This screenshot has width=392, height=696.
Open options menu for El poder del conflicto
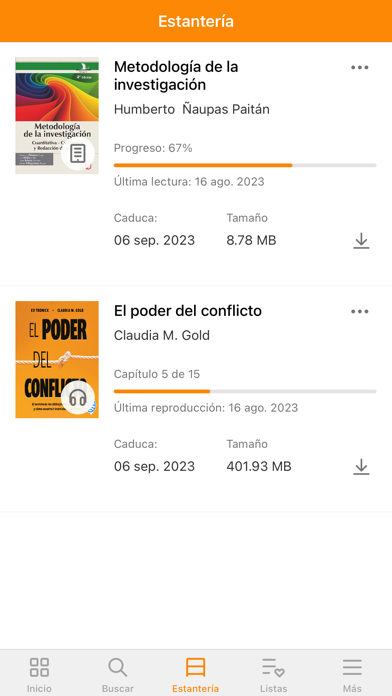click(360, 312)
